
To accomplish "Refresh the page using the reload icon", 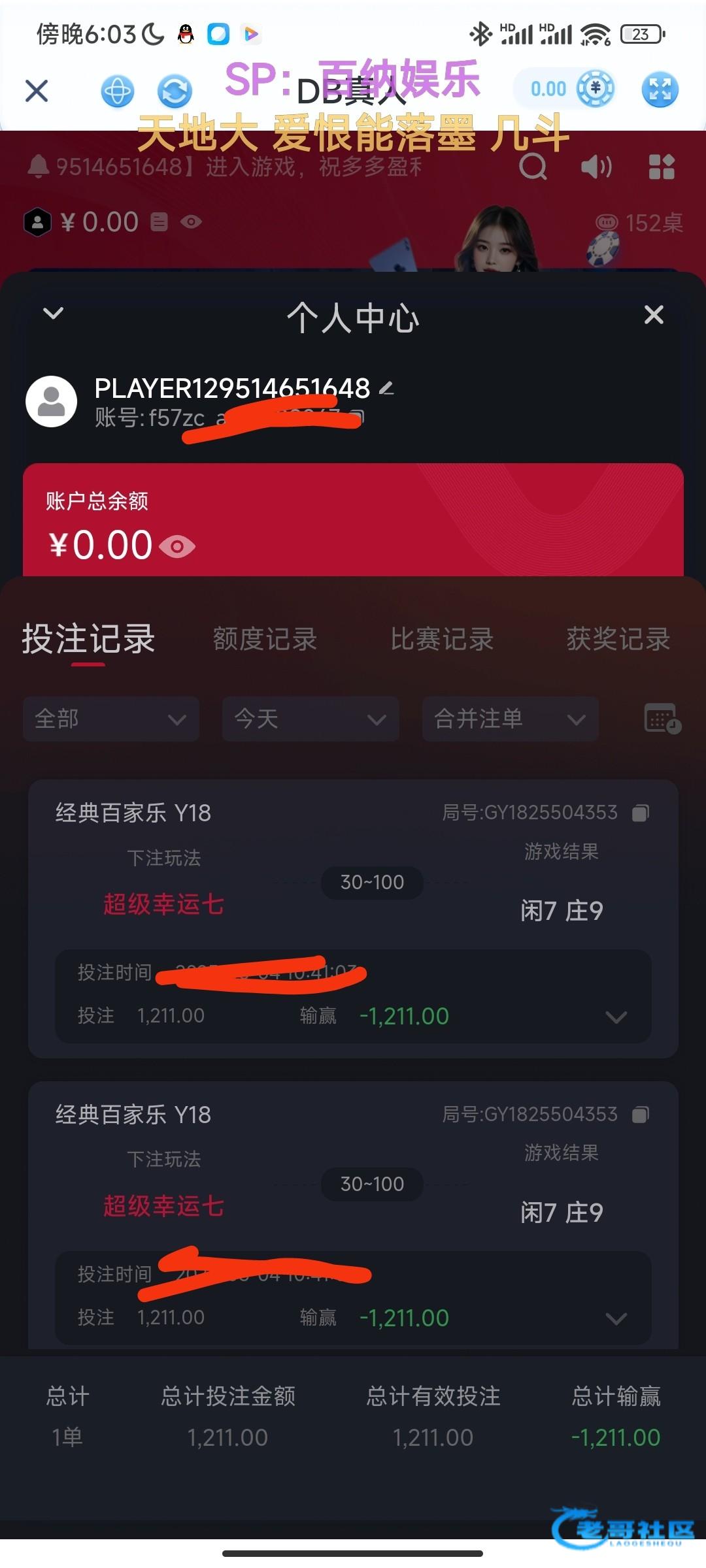I will [x=175, y=91].
